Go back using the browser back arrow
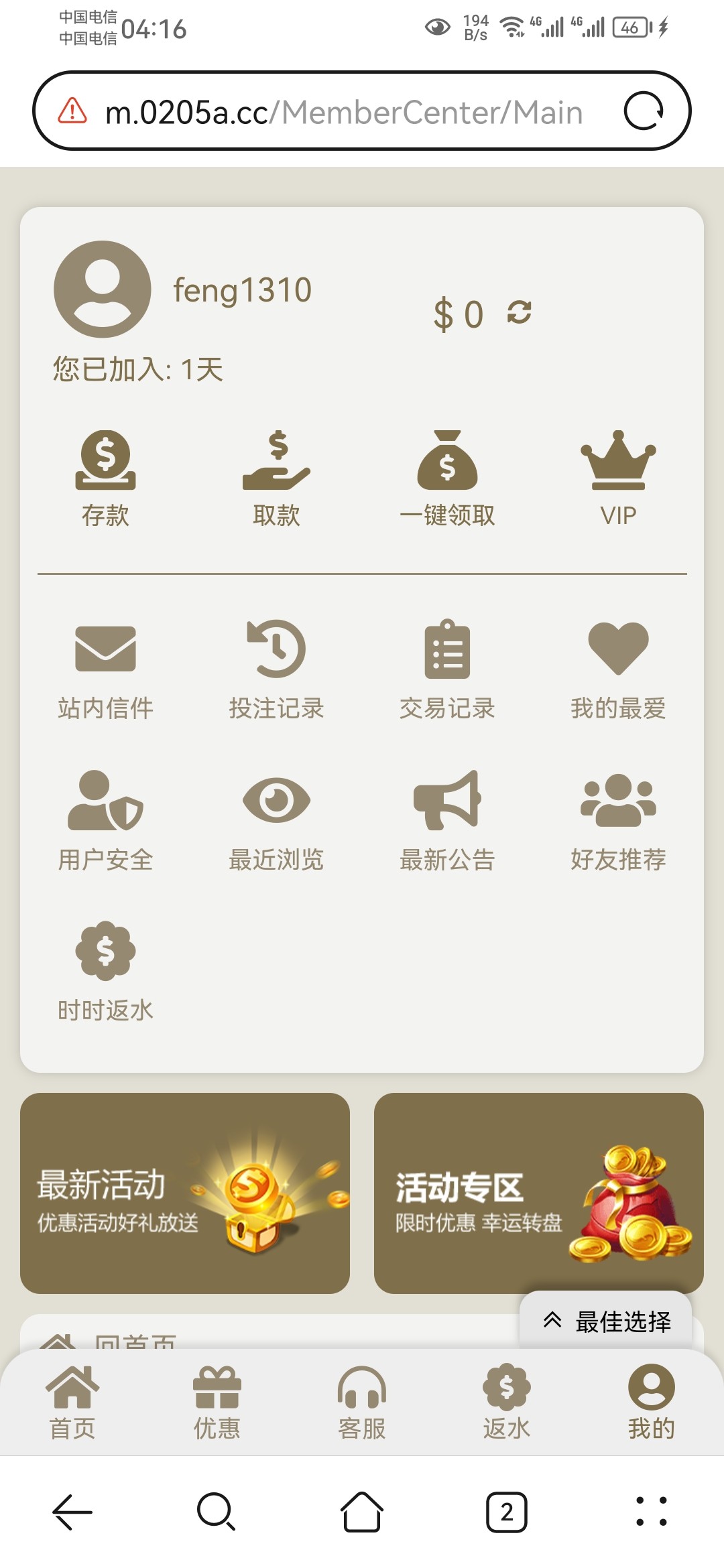Viewport: 724px width, 1568px height. (72, 1512)
